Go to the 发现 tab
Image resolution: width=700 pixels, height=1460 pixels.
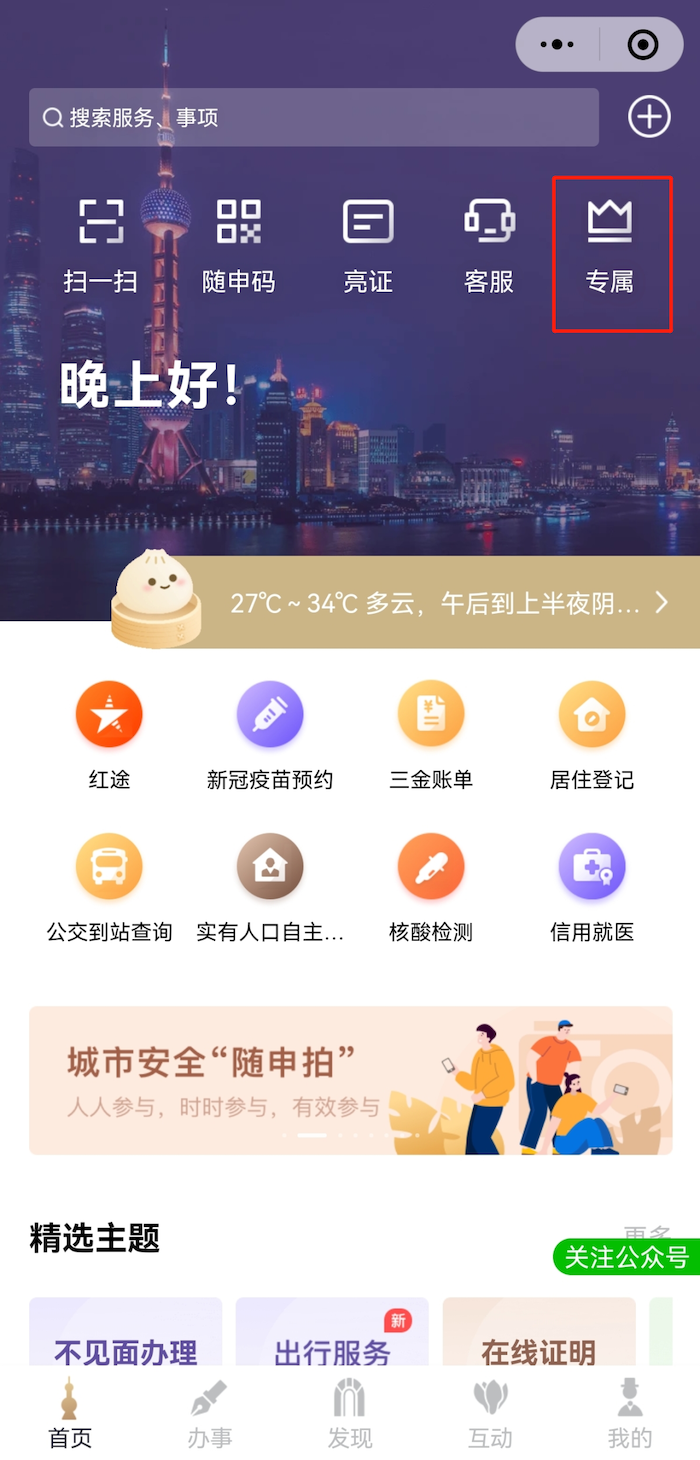[x=350, y=1413]
